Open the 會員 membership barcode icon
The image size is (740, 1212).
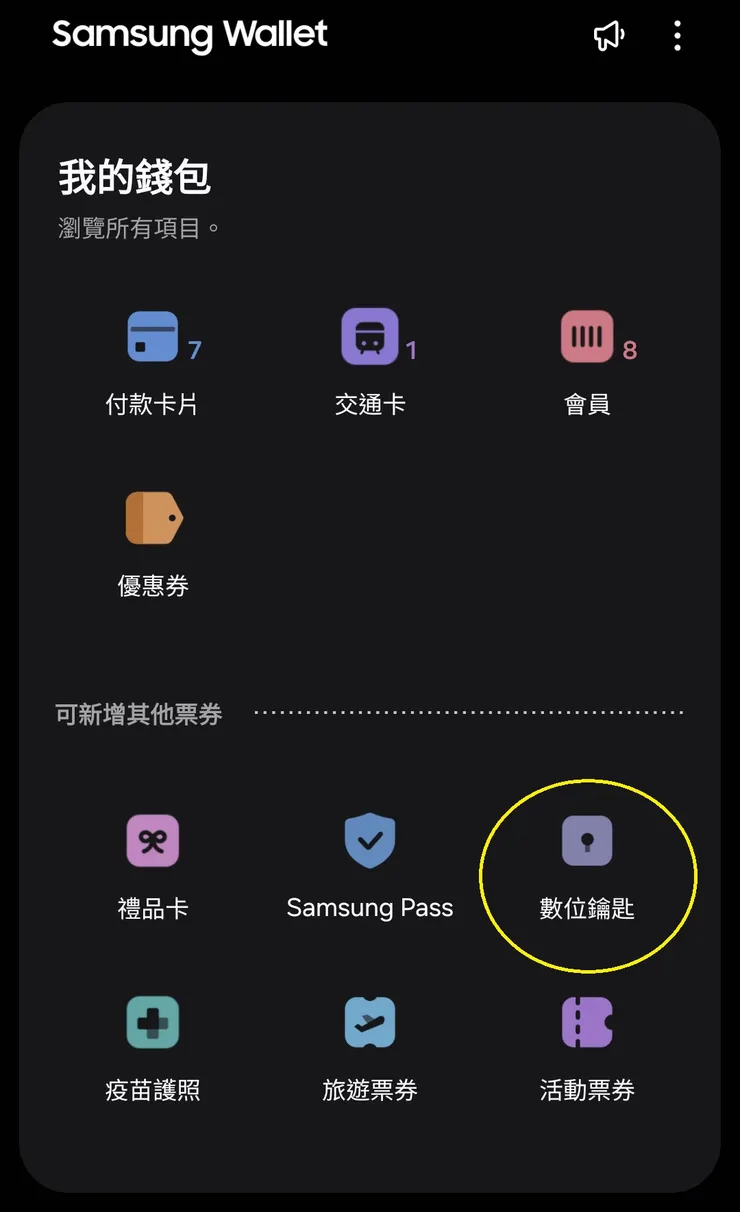pyautogui.click(x=585, y=336)
